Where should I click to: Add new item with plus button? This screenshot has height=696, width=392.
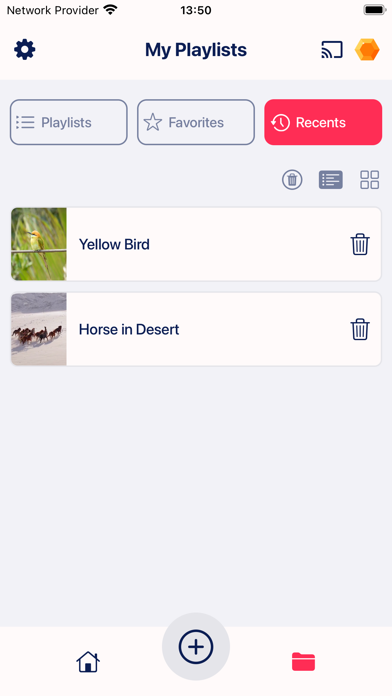[196, 647]
